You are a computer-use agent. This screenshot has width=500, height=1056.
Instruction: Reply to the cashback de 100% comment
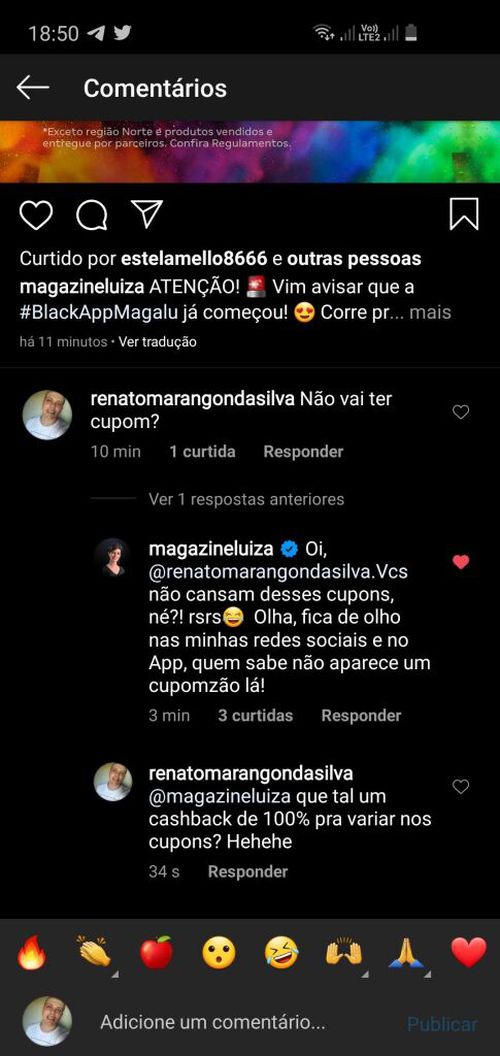click(x=248, y=872)
